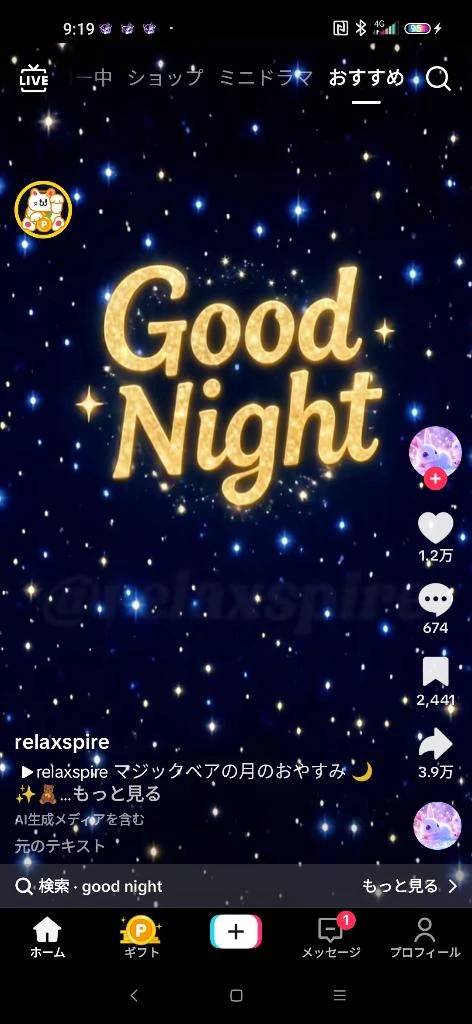The height and width of the screenshot is (1024, 472).
Task: Select the おすすめ tab
Action: (x=366, y=78)
